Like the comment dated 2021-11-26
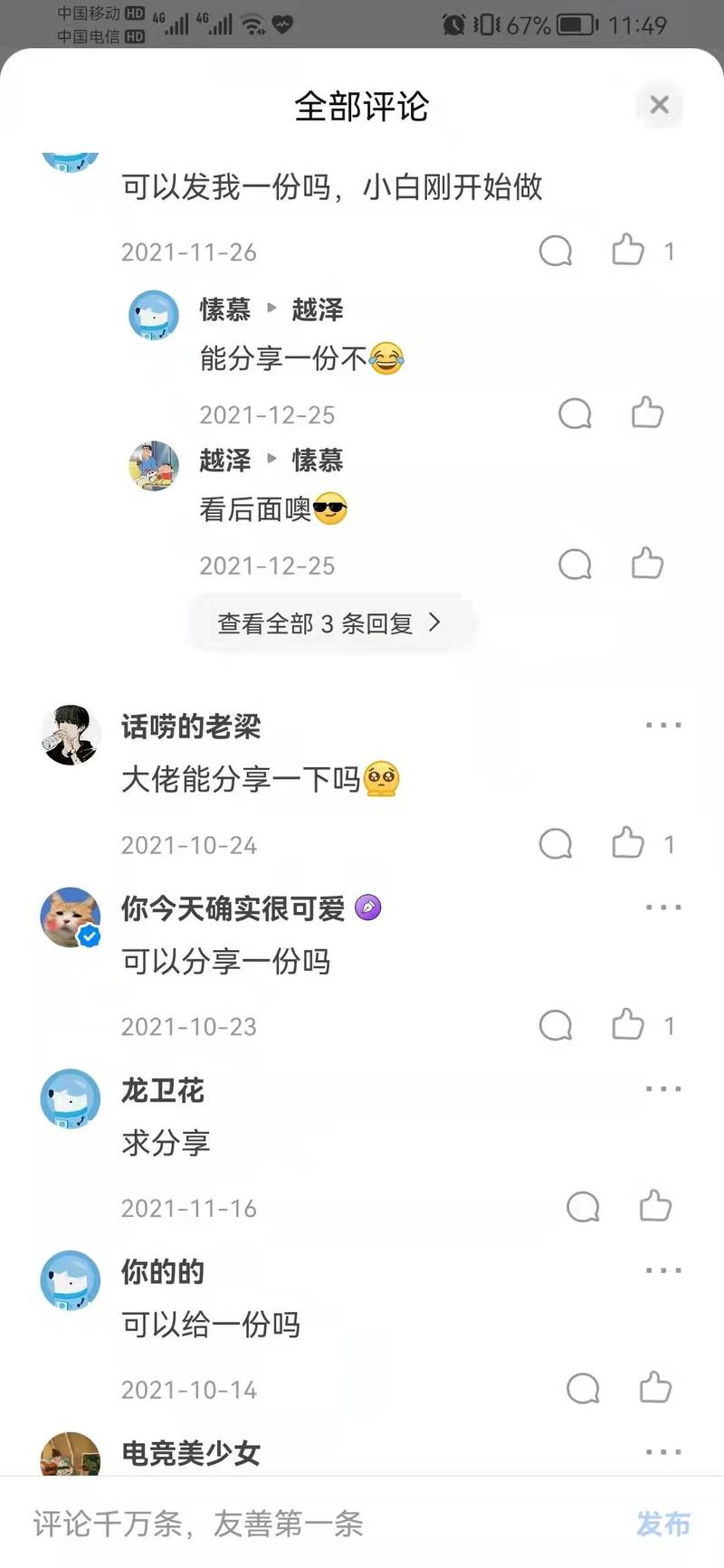 point(629,252)
